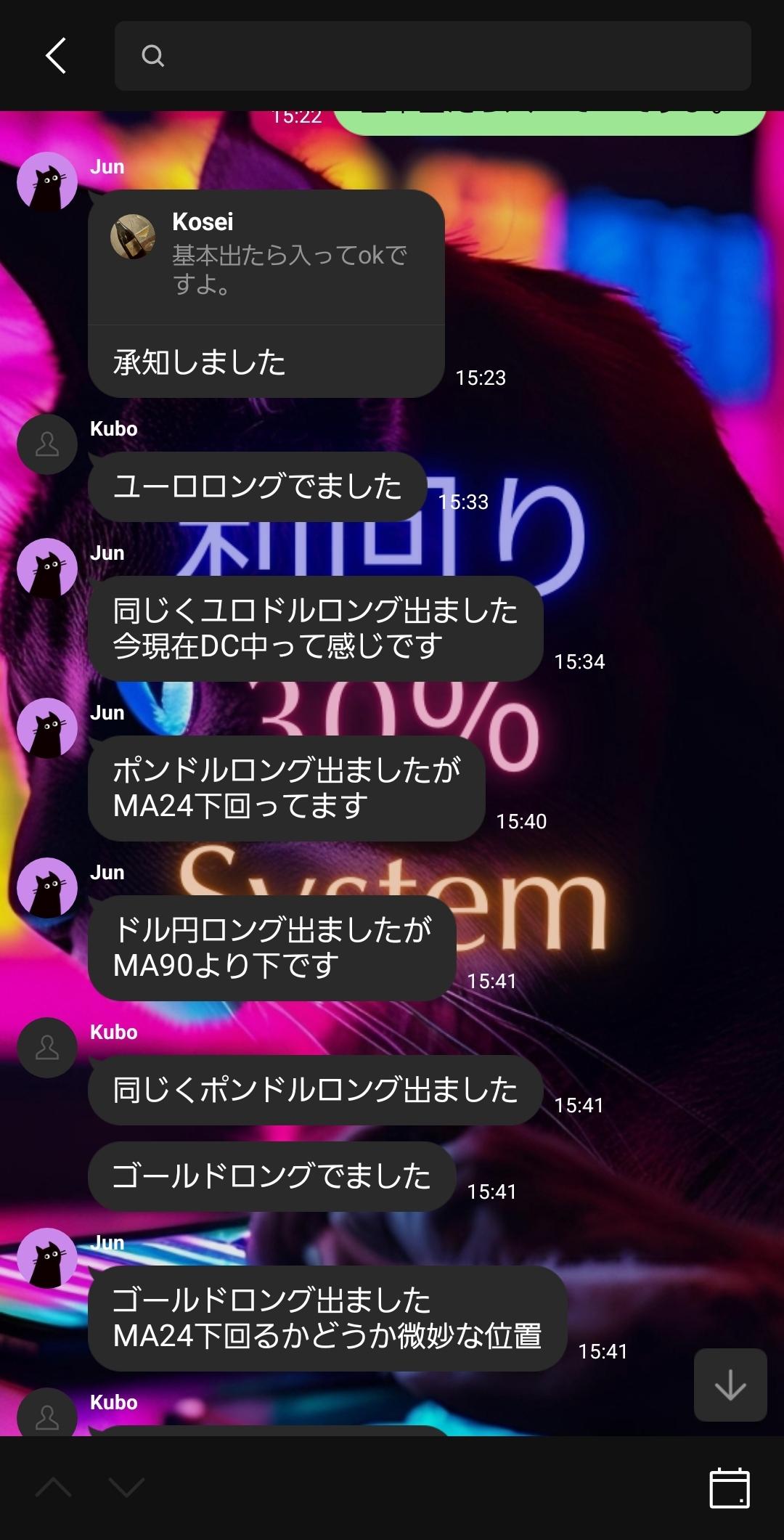Open Kubo's profile avatar beside ユーロロングでました
The image size is (784, 1540).
pyautogui.click(x=47, y=444)
